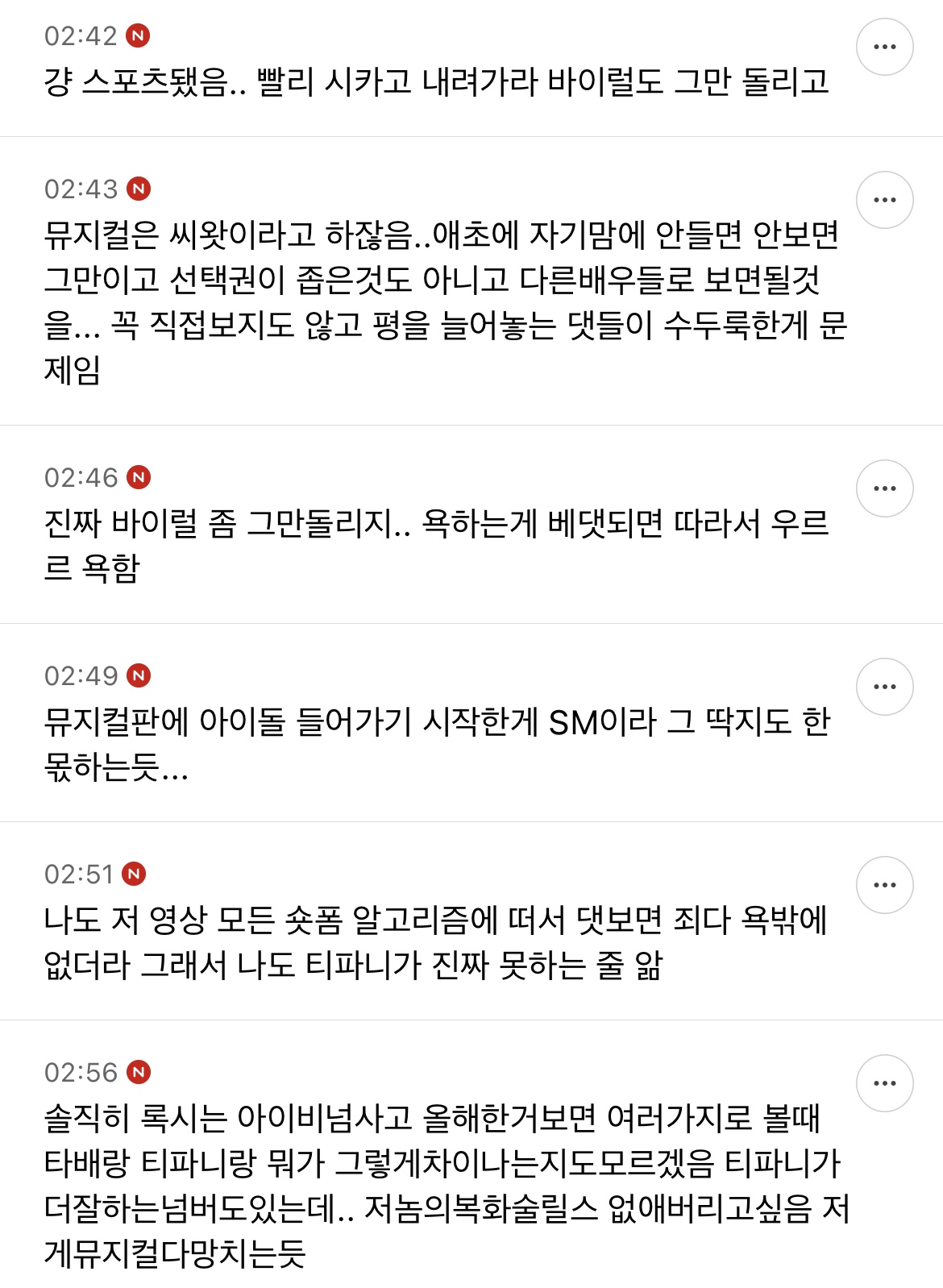Open more options for the 02:43 comment
Viewport: 943px width, 1288px height.
[884, 200]
